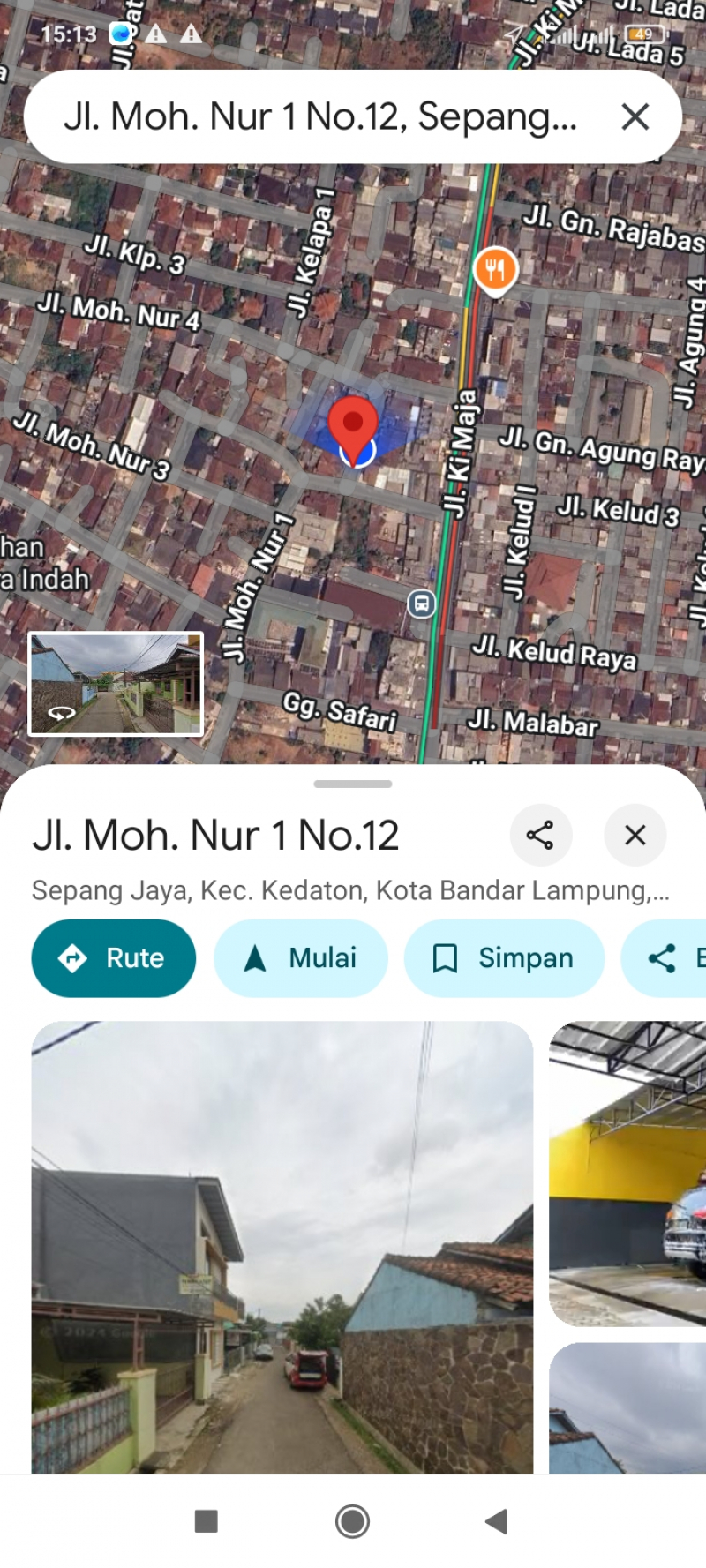This screenshot has width=706, height=1568.
Task: Tap the share icon on the rightmost chip
Action: coord(660,958)
